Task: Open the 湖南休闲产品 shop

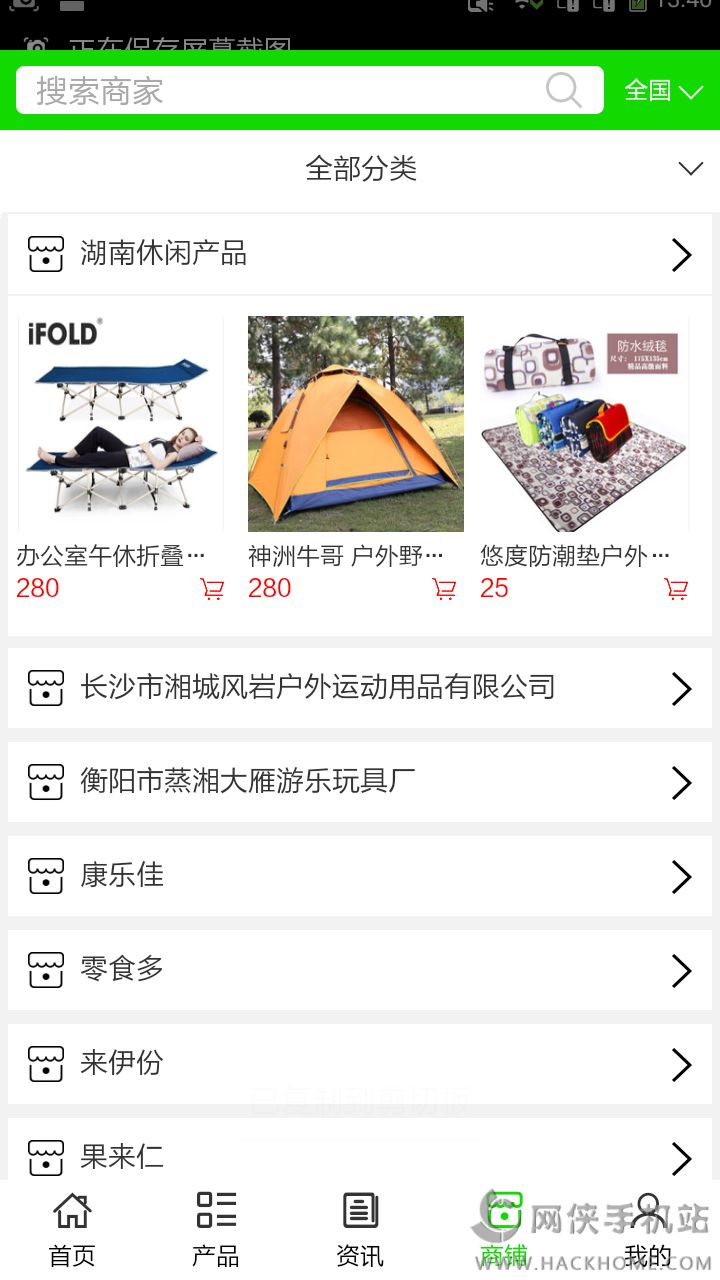Action: tap(360, 254)
